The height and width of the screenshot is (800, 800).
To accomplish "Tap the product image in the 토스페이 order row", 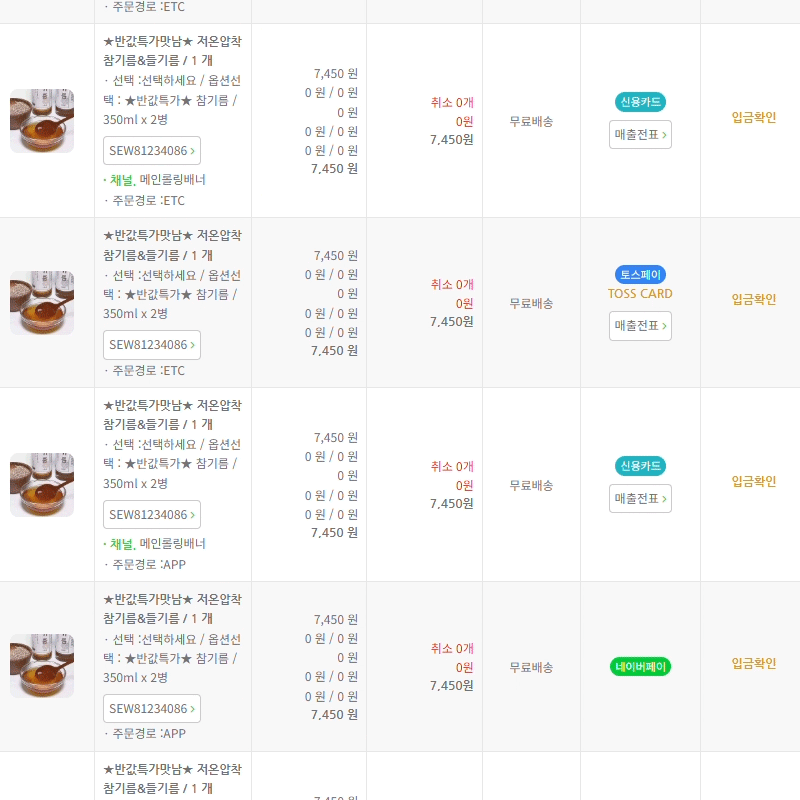I will 42,303.
